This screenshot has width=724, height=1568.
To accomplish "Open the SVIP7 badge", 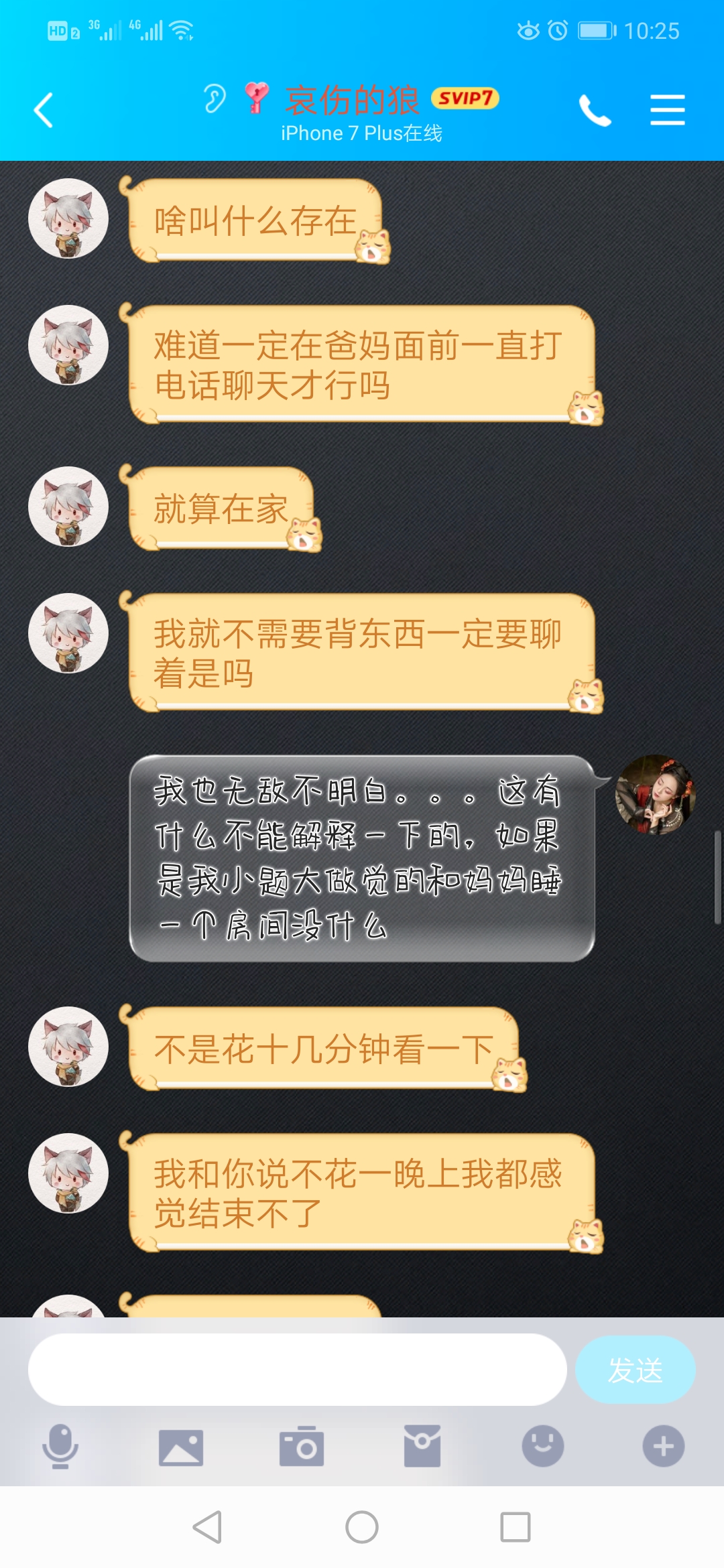I will click(x=465, y=99).
